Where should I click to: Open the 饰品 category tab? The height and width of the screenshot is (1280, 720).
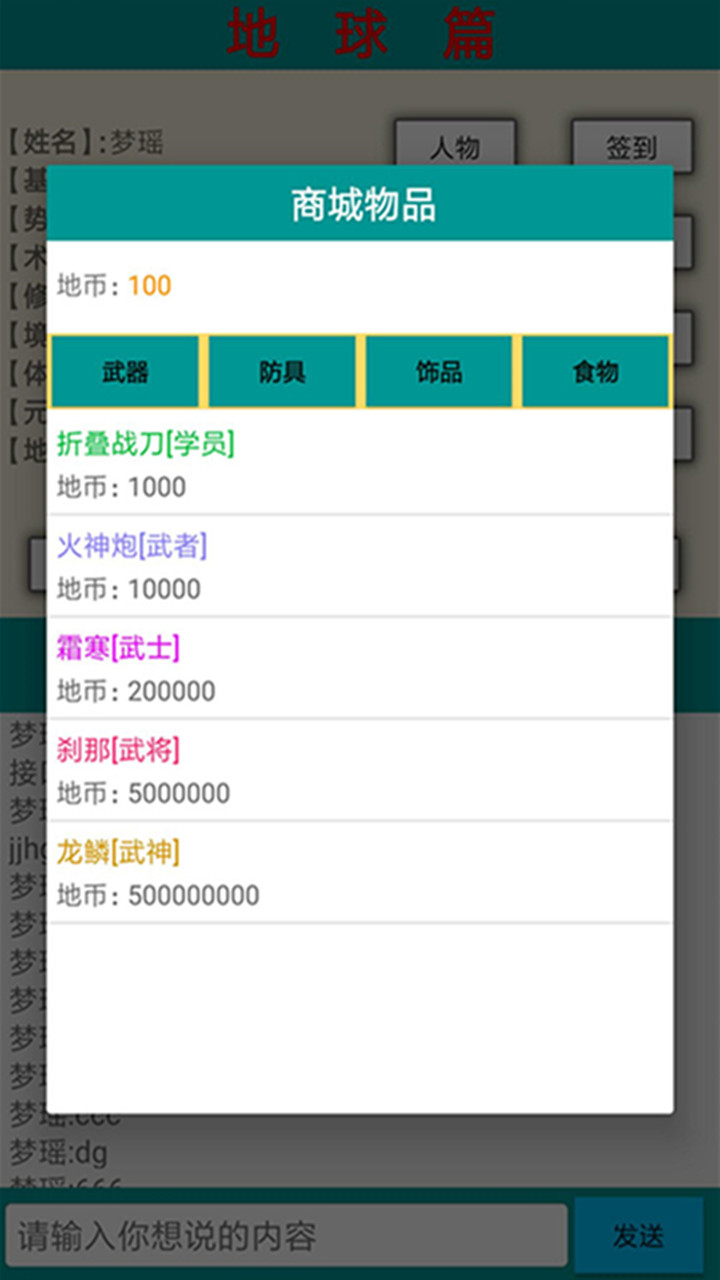(x=439, y=372)
